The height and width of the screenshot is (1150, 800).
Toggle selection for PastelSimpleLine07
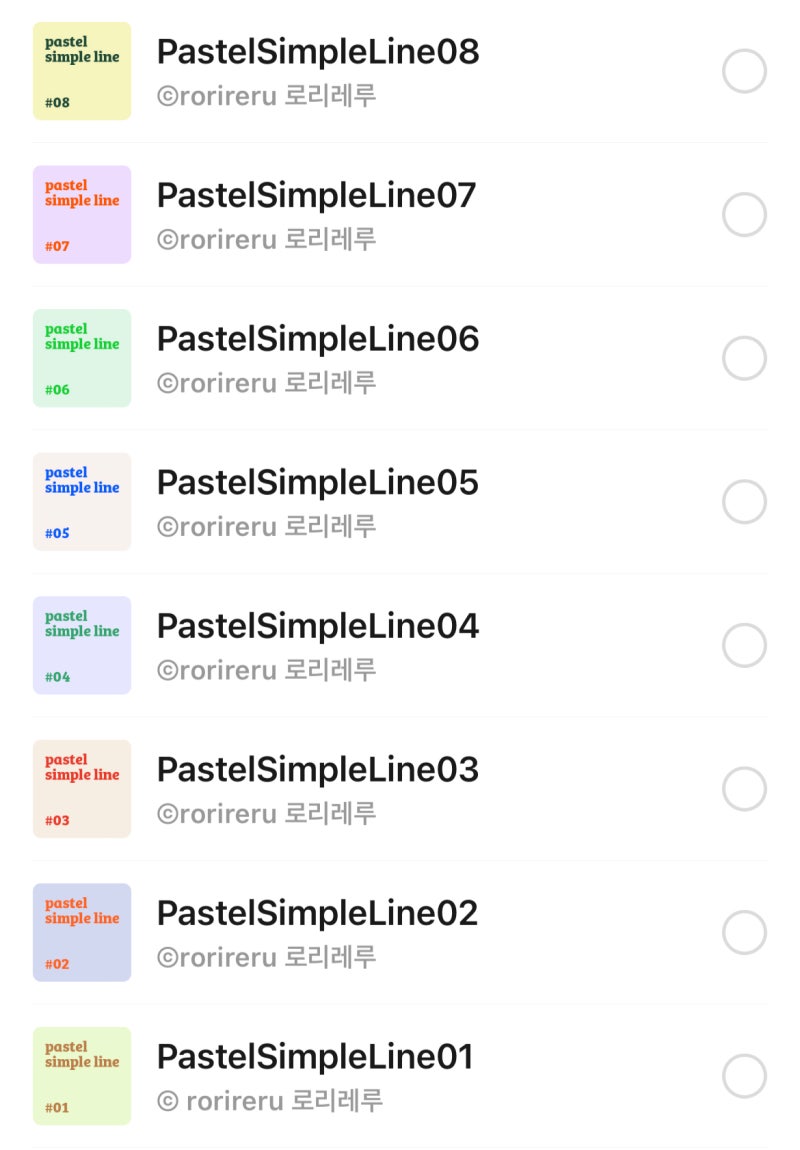(744, 214)
